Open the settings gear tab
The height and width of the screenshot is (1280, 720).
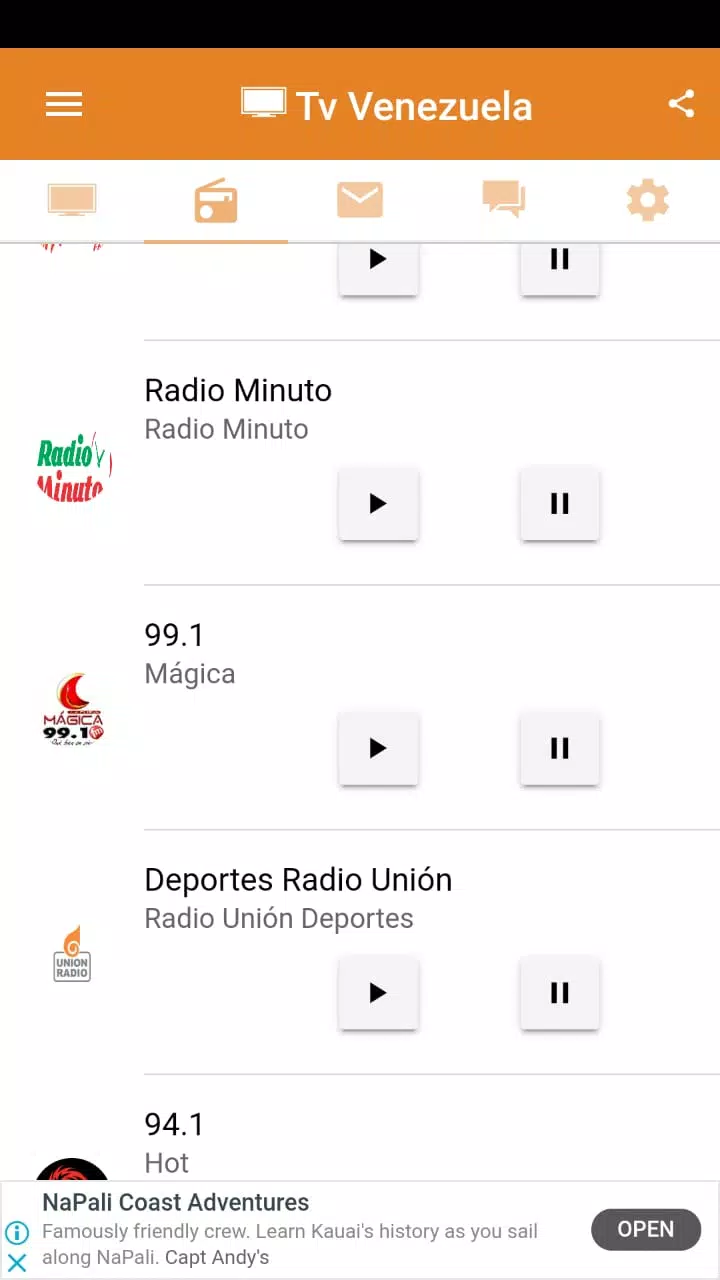(648, 201)
